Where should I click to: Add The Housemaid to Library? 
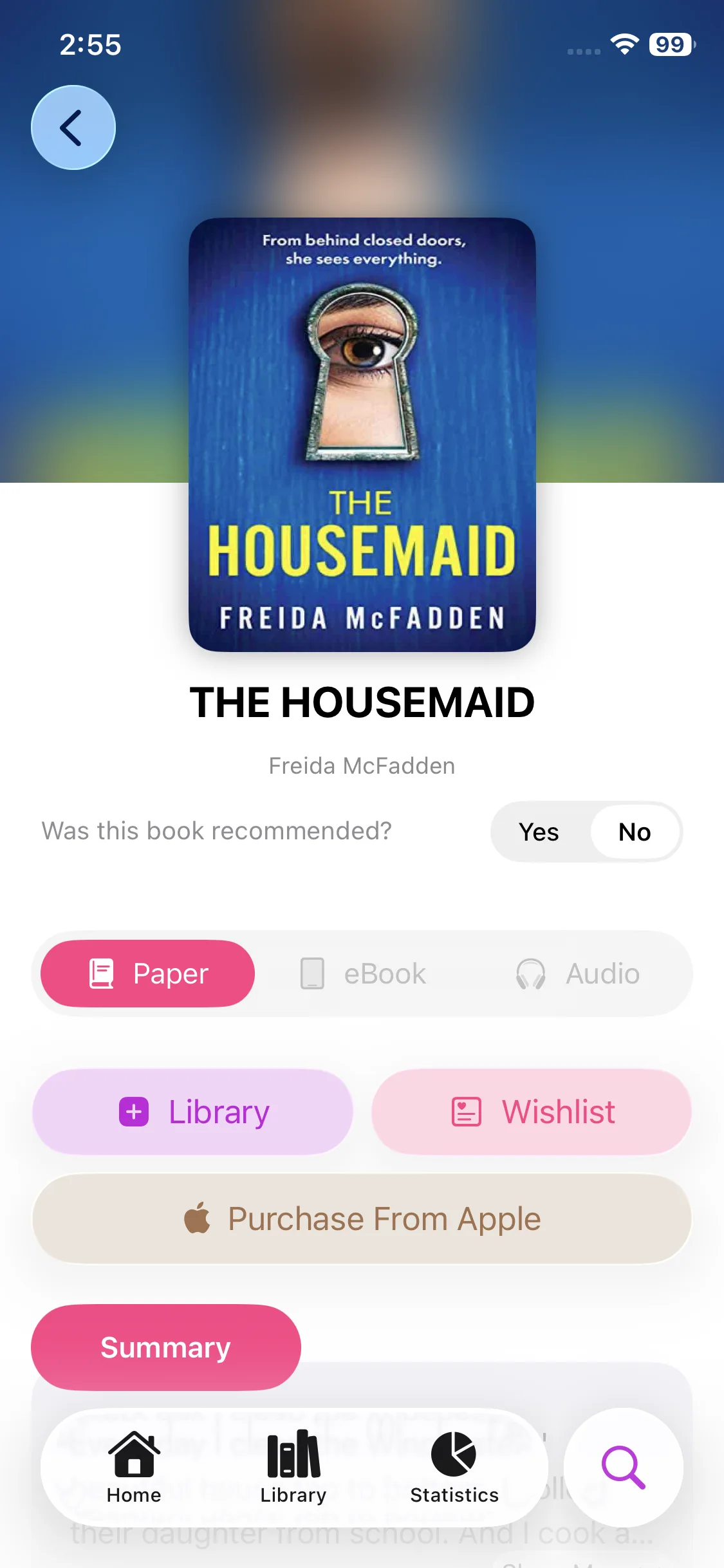[x=192, y=1112]
